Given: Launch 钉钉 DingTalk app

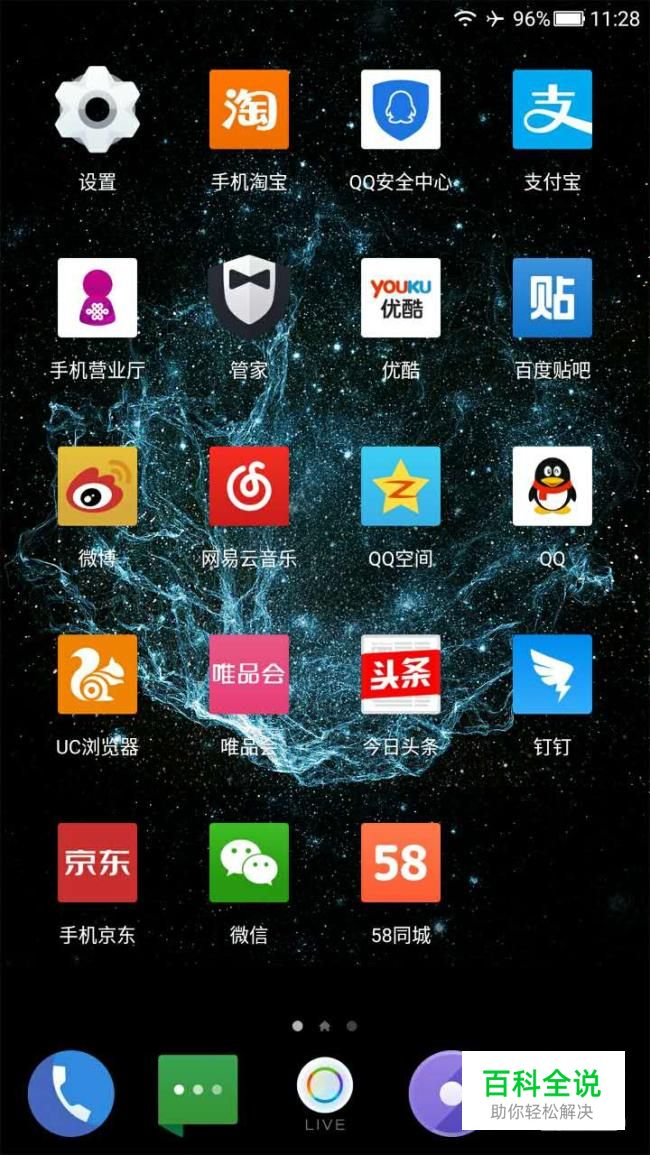Looking at the screenshot, I should point(552,674).
